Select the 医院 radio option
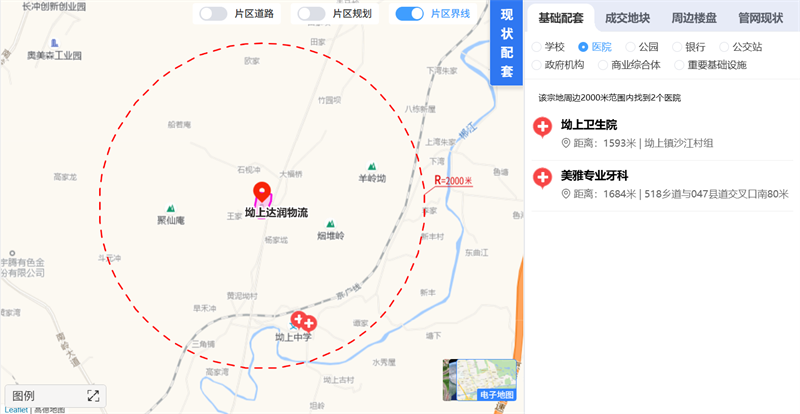 click(584, 47)
